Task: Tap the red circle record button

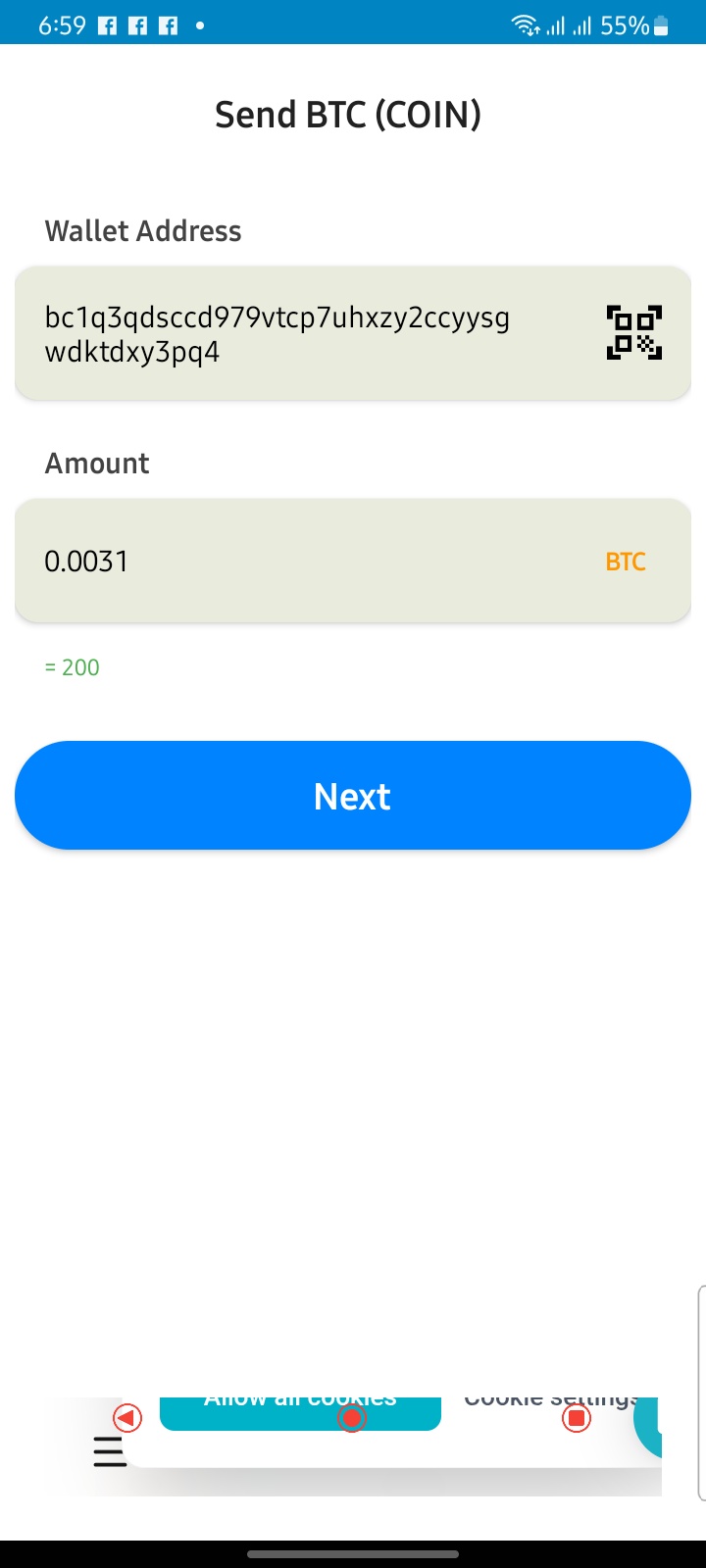Action: [x=352, y=1417]
